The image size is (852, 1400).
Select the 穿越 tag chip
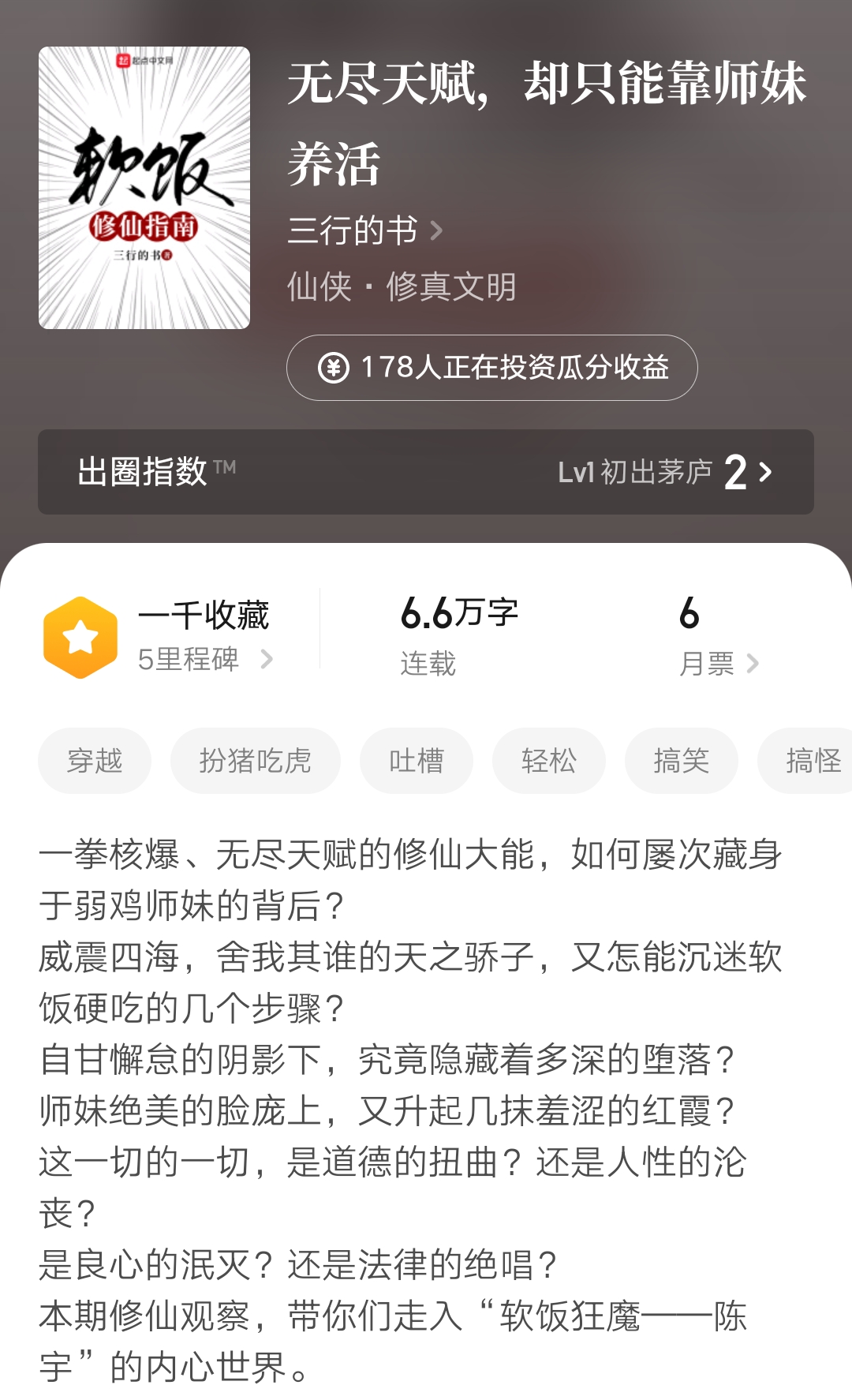pos(94,760)
